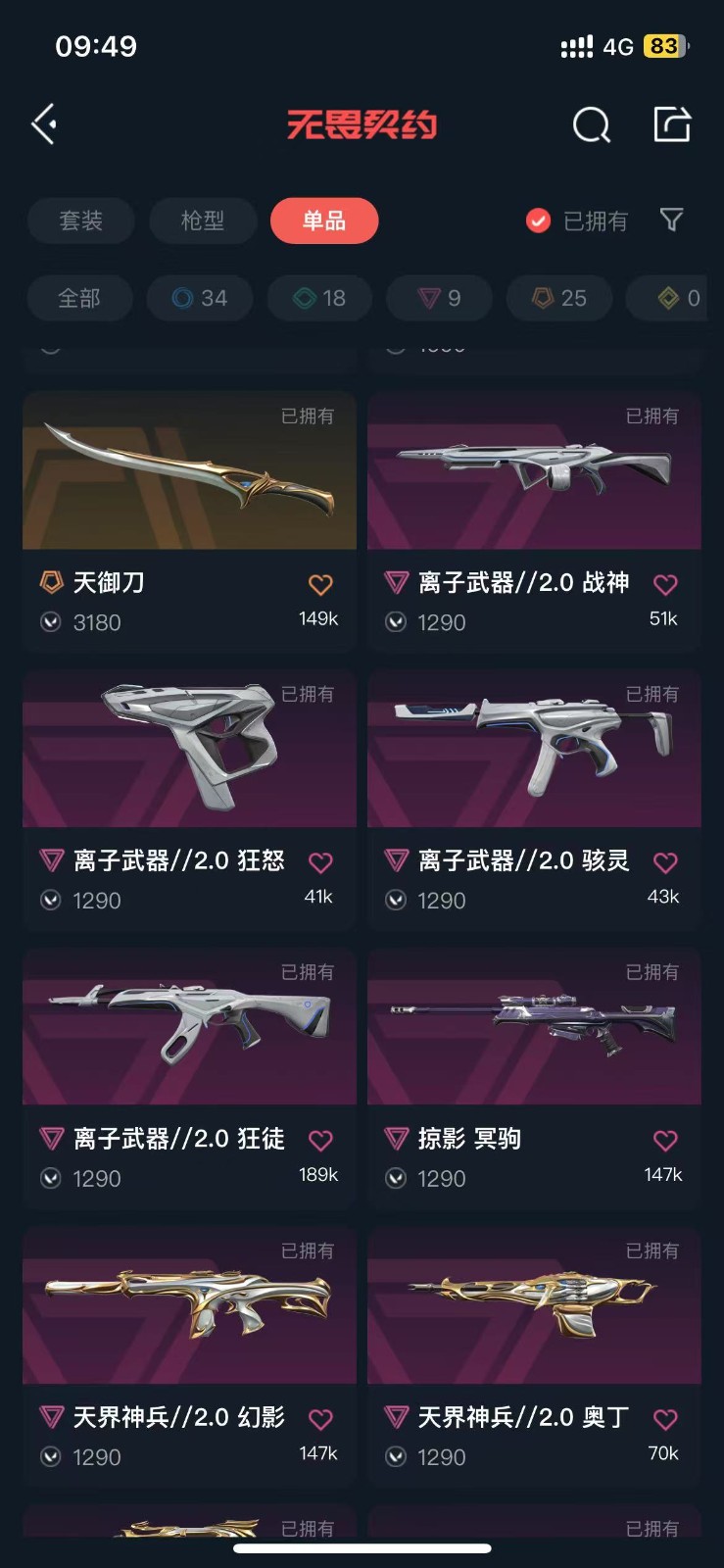Filter by the tier chip showing 9
Screen dimensions: 724x1568
point(440,298)
